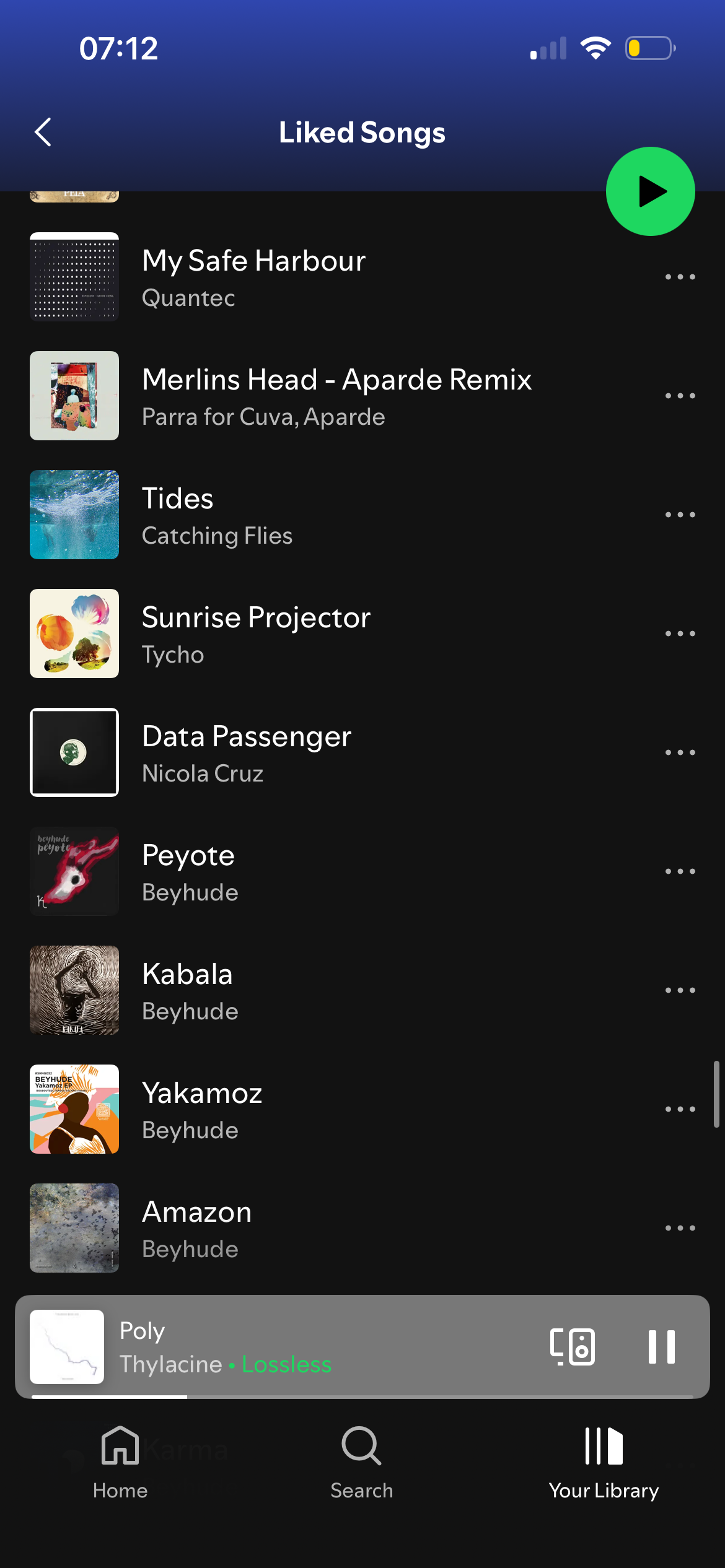Open the connect to device picker
Viewport: 725px width, 1568px height.
point(573,1346)
